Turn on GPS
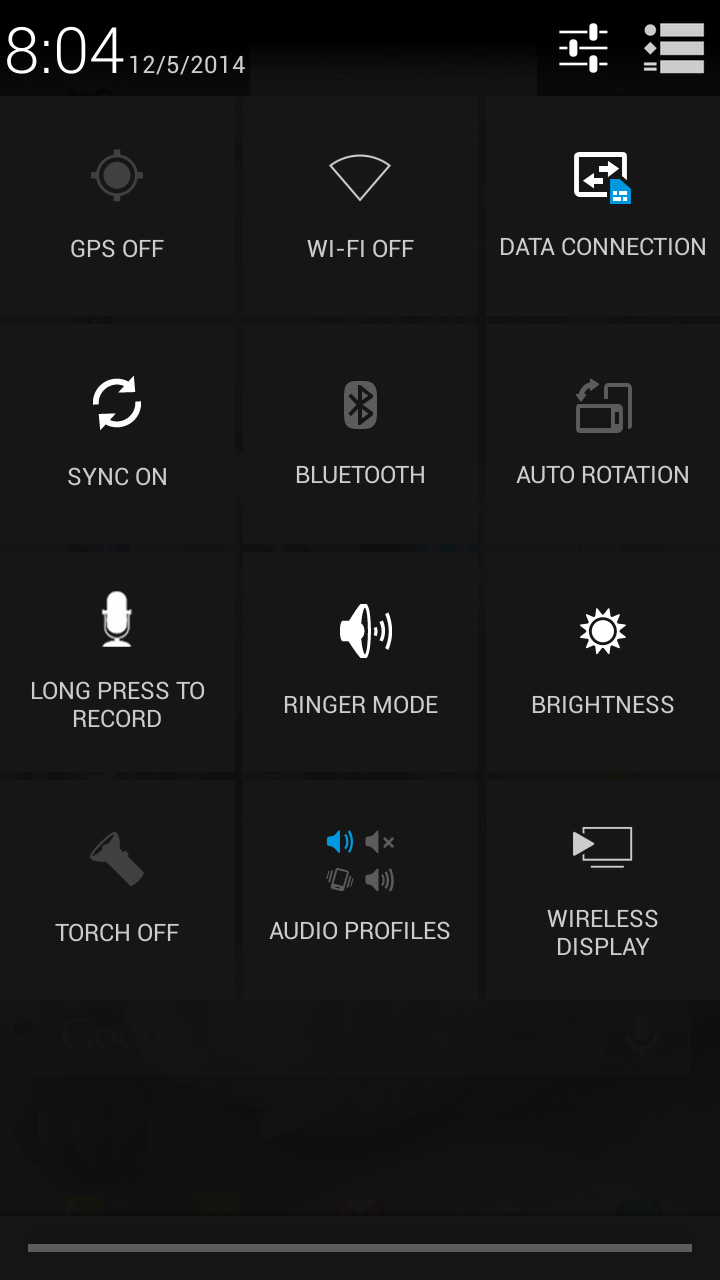The image size is (720, 1280). (x=117, y=207)
